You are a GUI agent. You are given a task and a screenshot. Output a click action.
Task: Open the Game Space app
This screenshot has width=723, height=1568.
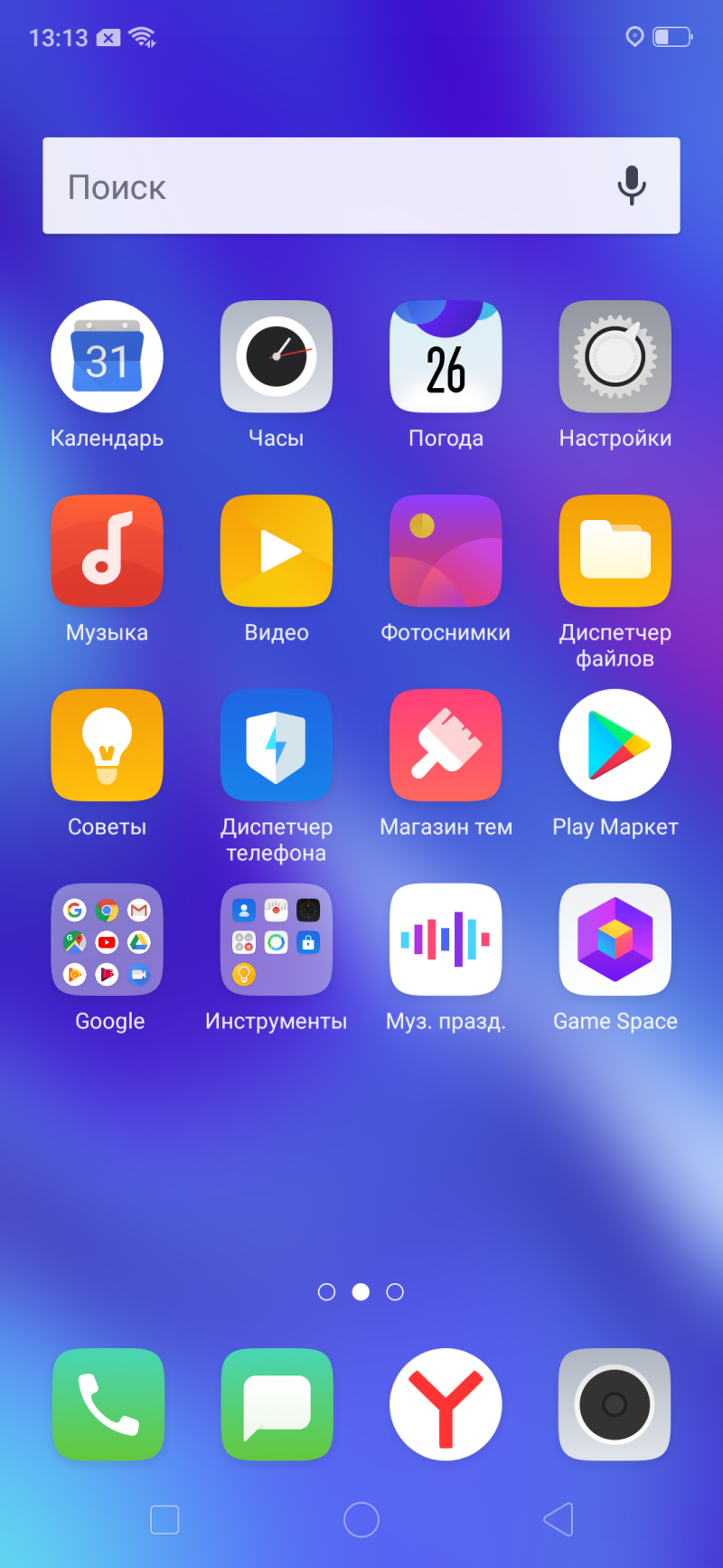[x=615, y=940]
